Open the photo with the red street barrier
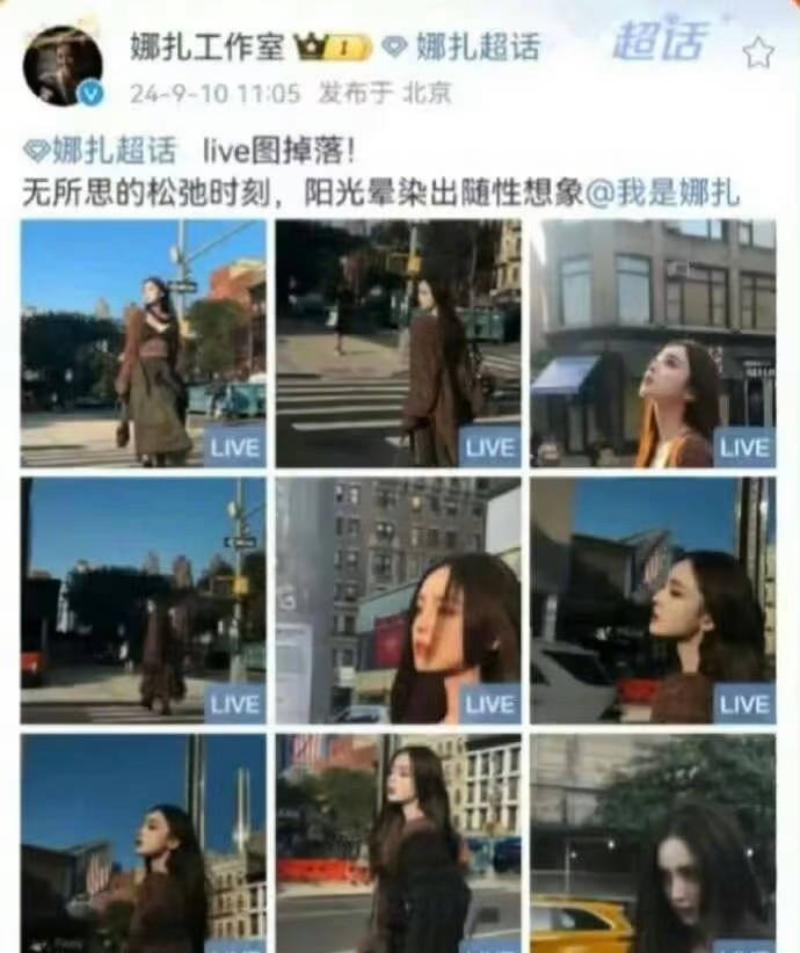Image resolution: width=800 pixels, height=953 pixels. click(398, 843)
